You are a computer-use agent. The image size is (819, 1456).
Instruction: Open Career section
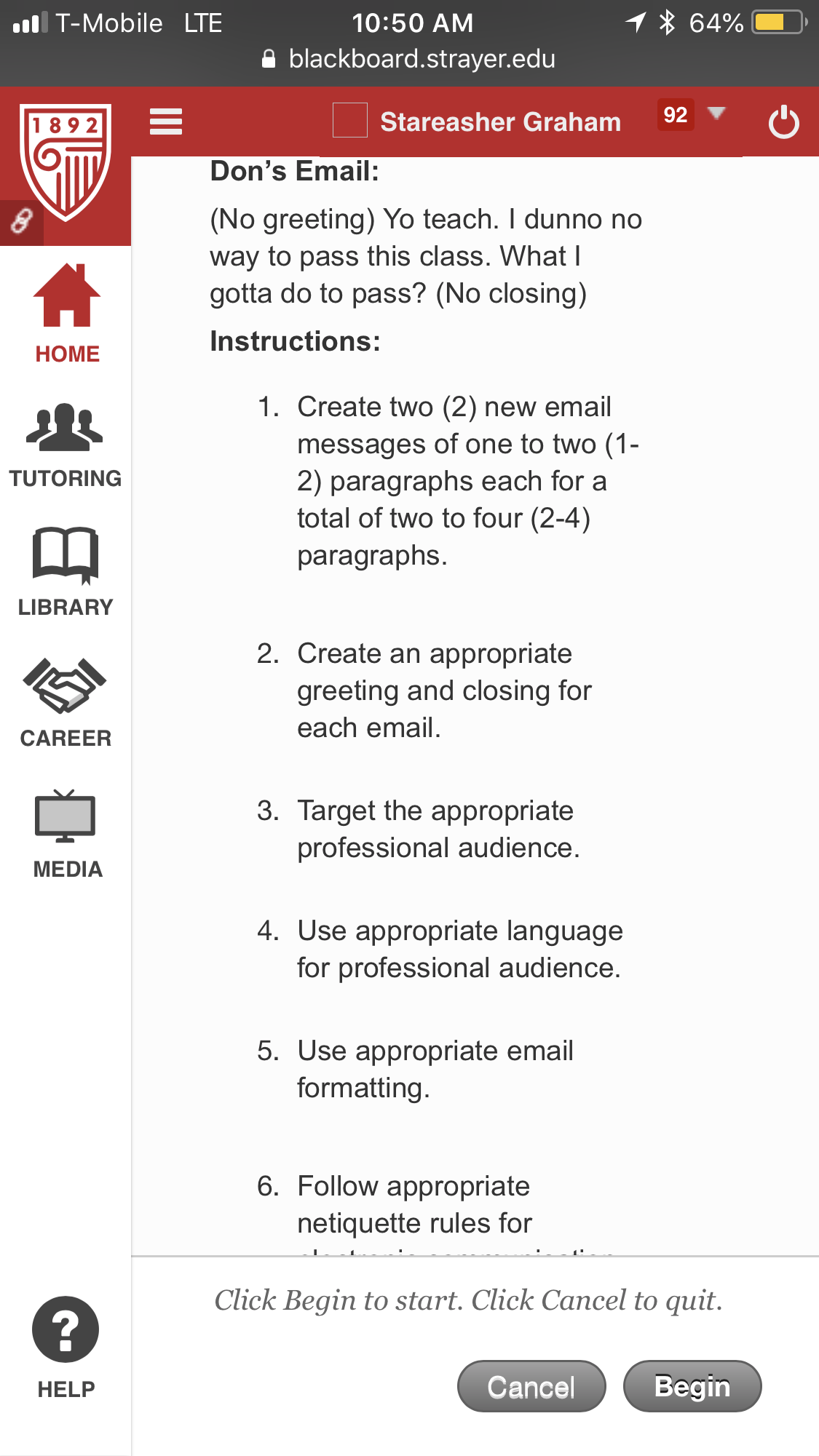[66, 703]
